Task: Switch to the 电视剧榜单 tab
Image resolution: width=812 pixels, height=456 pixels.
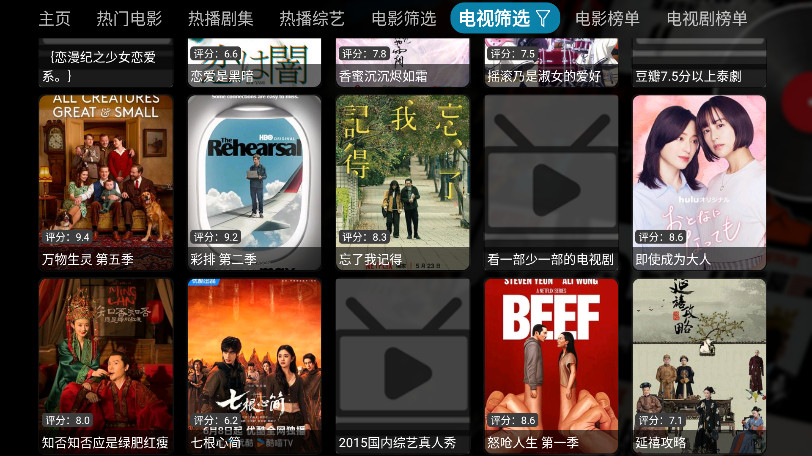Action: (x=707, y=18)
